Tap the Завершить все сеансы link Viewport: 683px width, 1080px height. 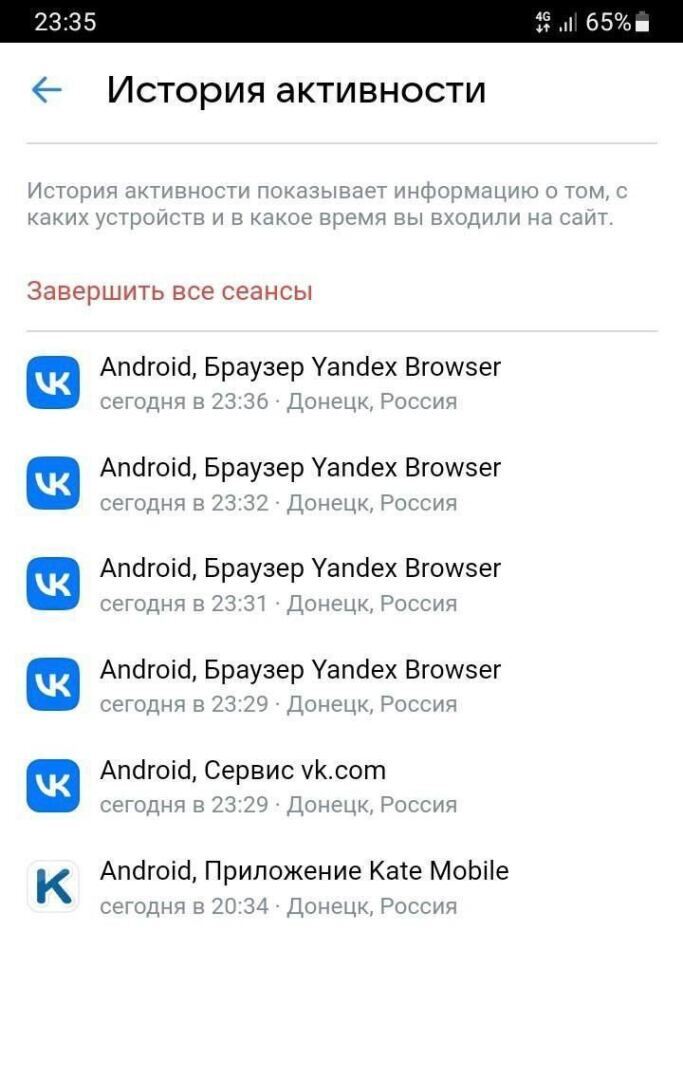point(169,291)
